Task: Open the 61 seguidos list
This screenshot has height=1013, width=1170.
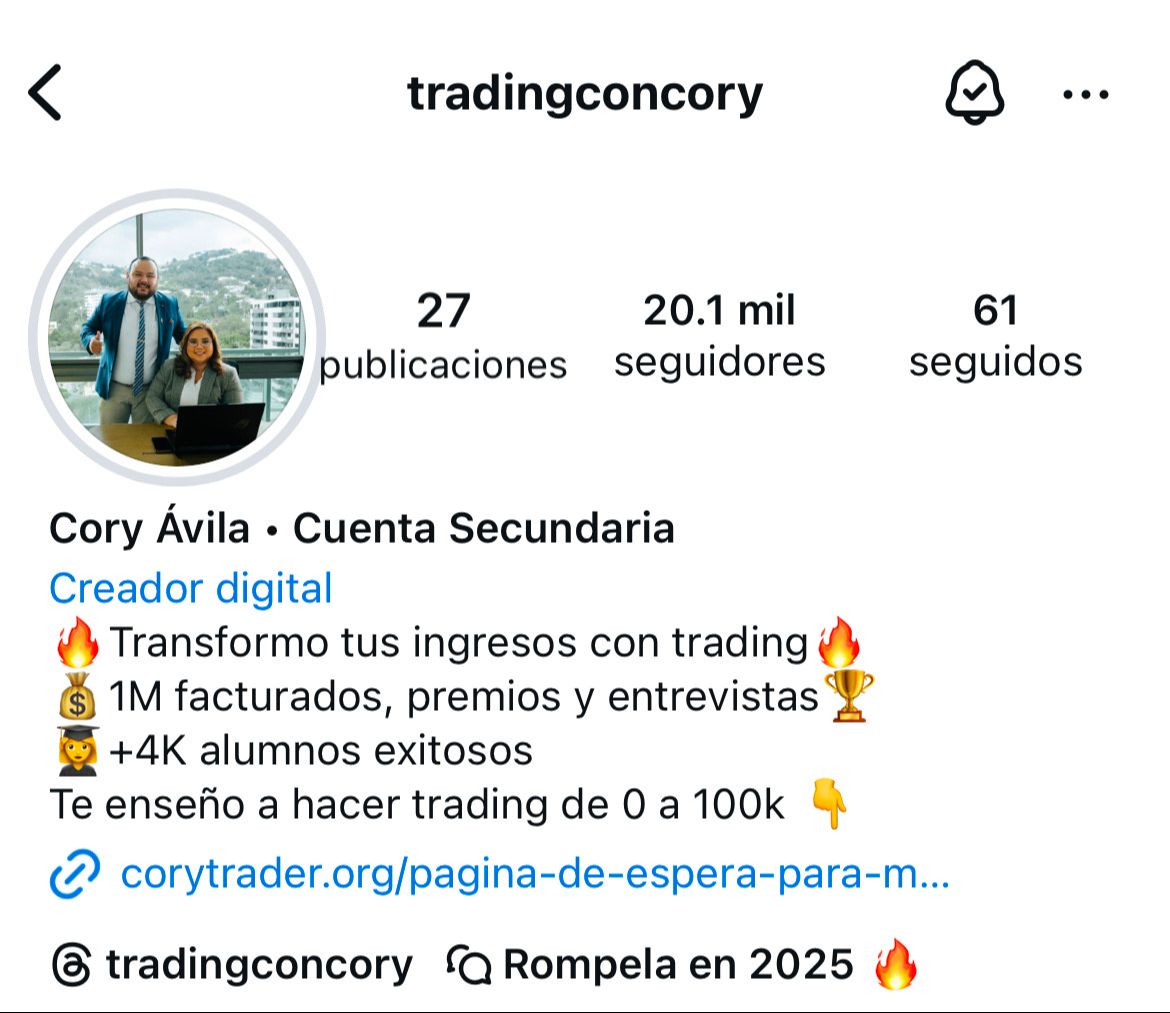Action: click(x=995, y=336)
